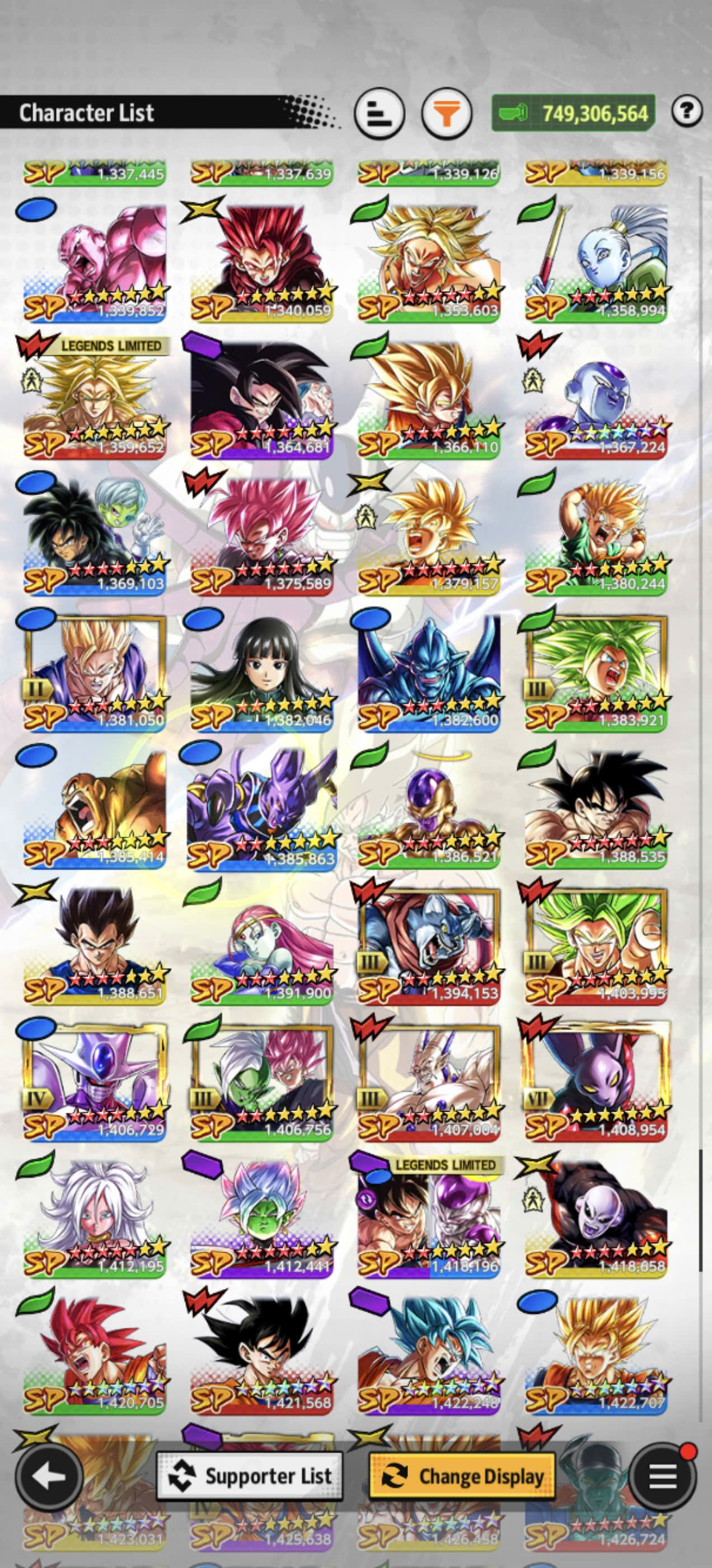
Task: Open the character card with power 1,358,994
Action: [596, 262]
